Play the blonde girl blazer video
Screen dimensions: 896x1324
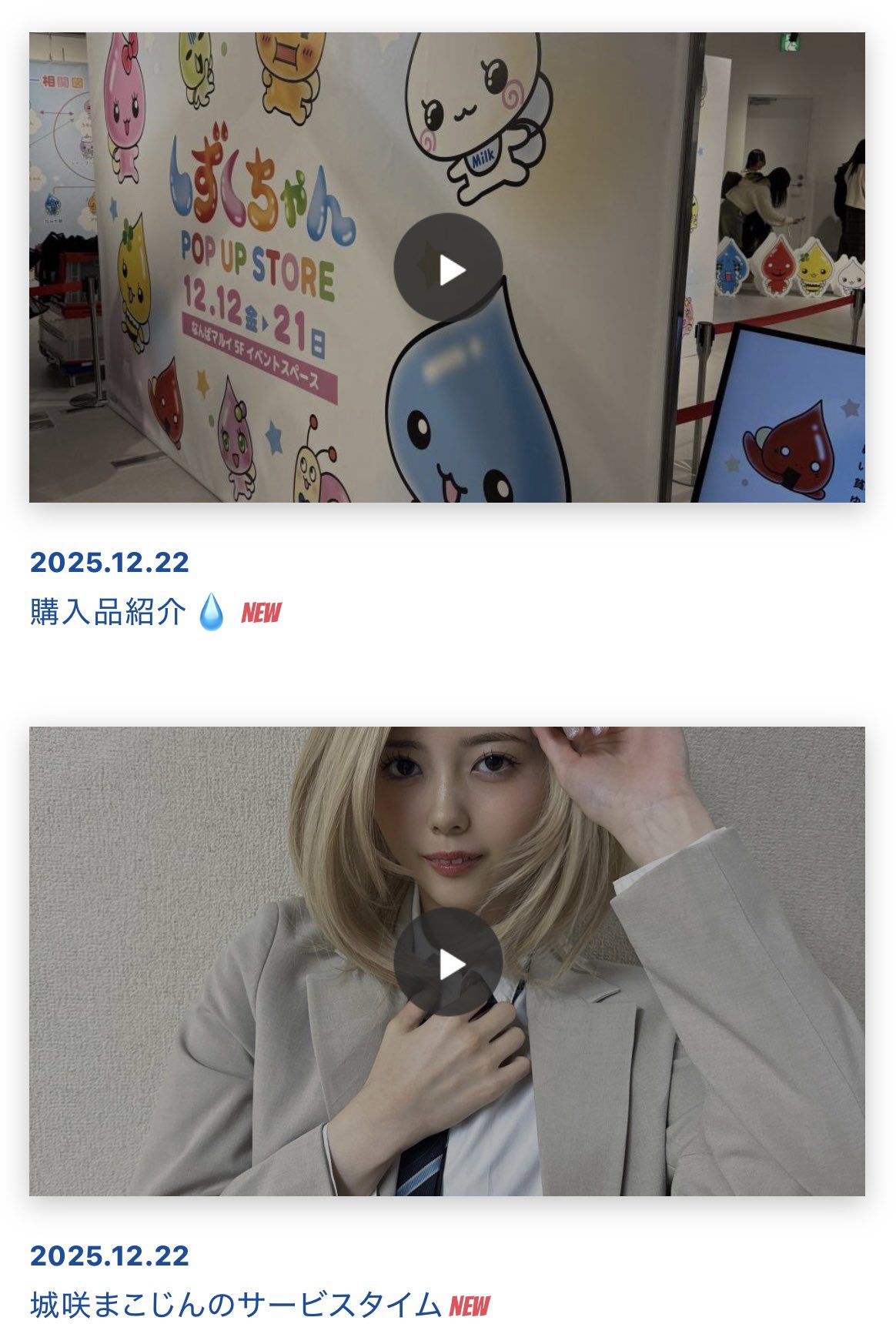tap(448, 962)
